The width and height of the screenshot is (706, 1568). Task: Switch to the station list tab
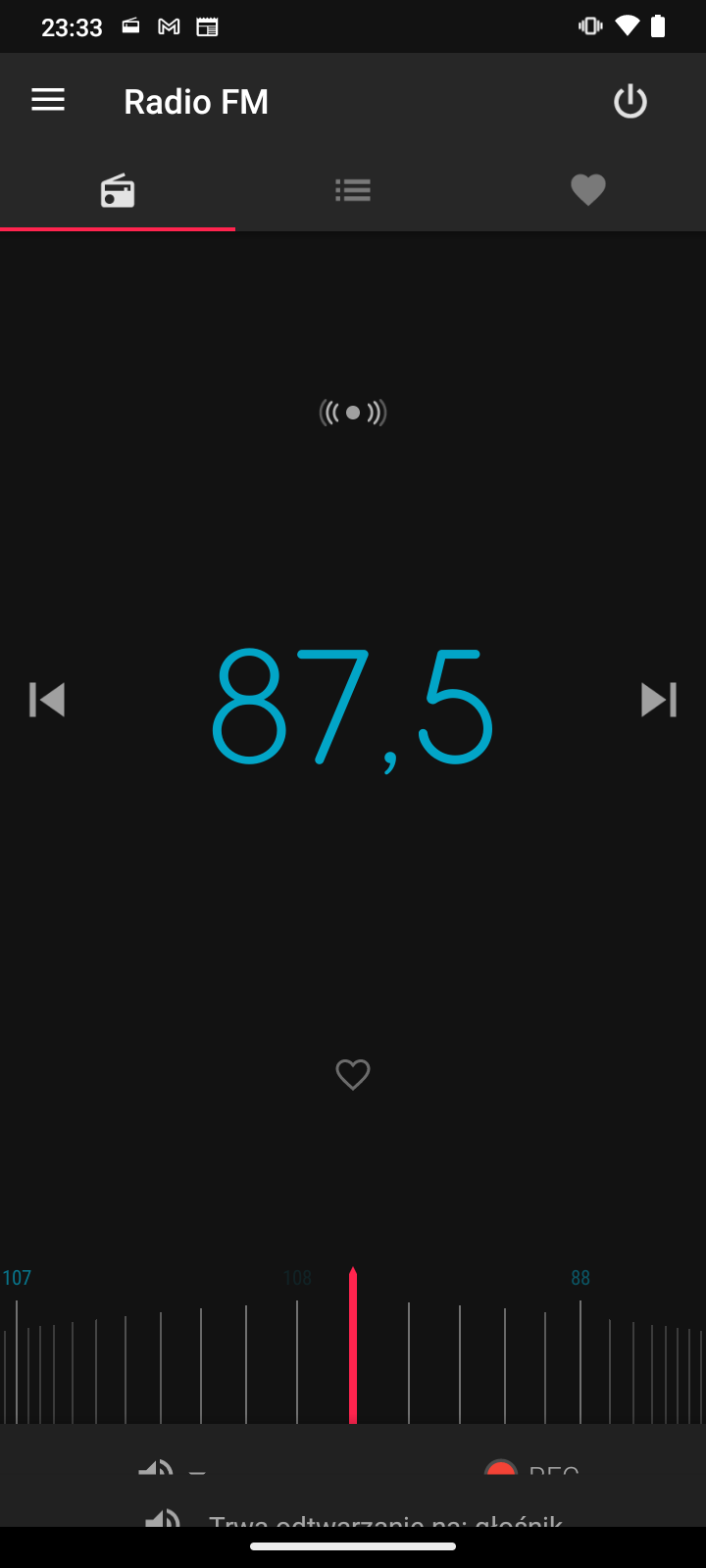(353, 190)
